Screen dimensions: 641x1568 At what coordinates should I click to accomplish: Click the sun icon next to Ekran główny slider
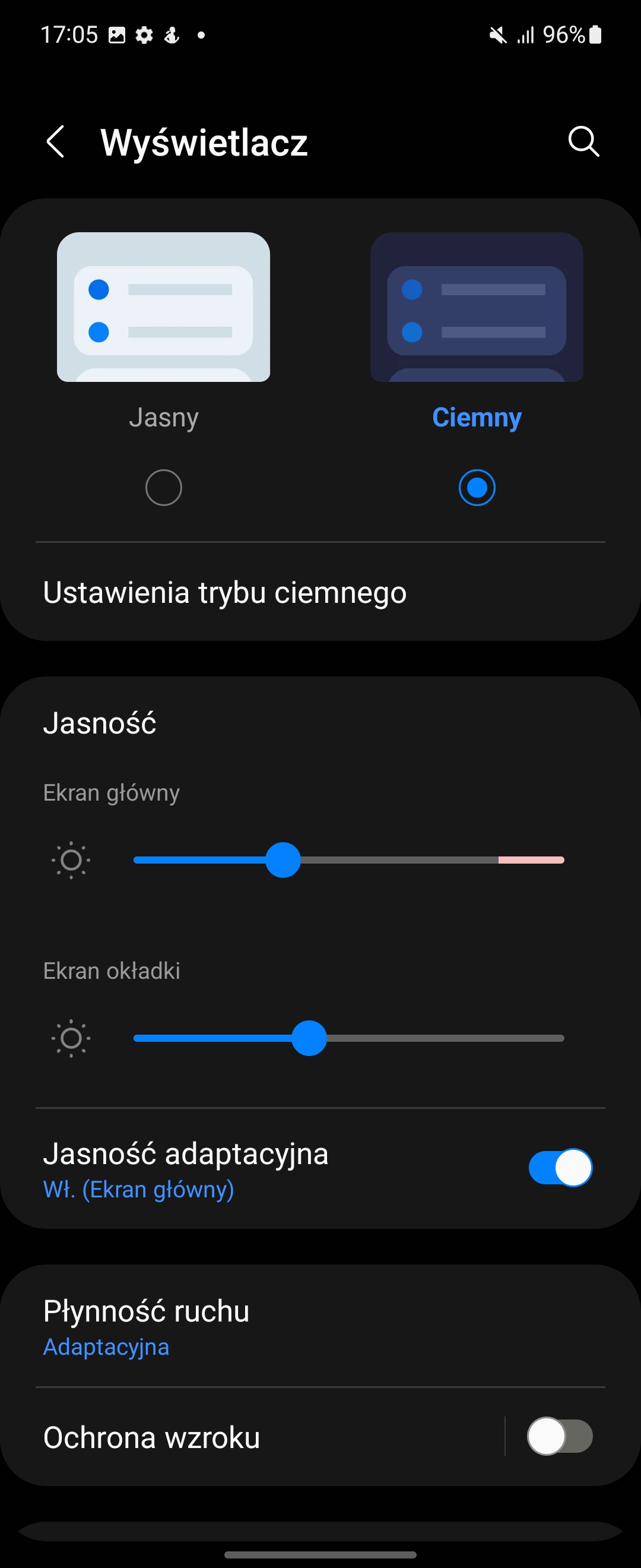click(71, 861)
